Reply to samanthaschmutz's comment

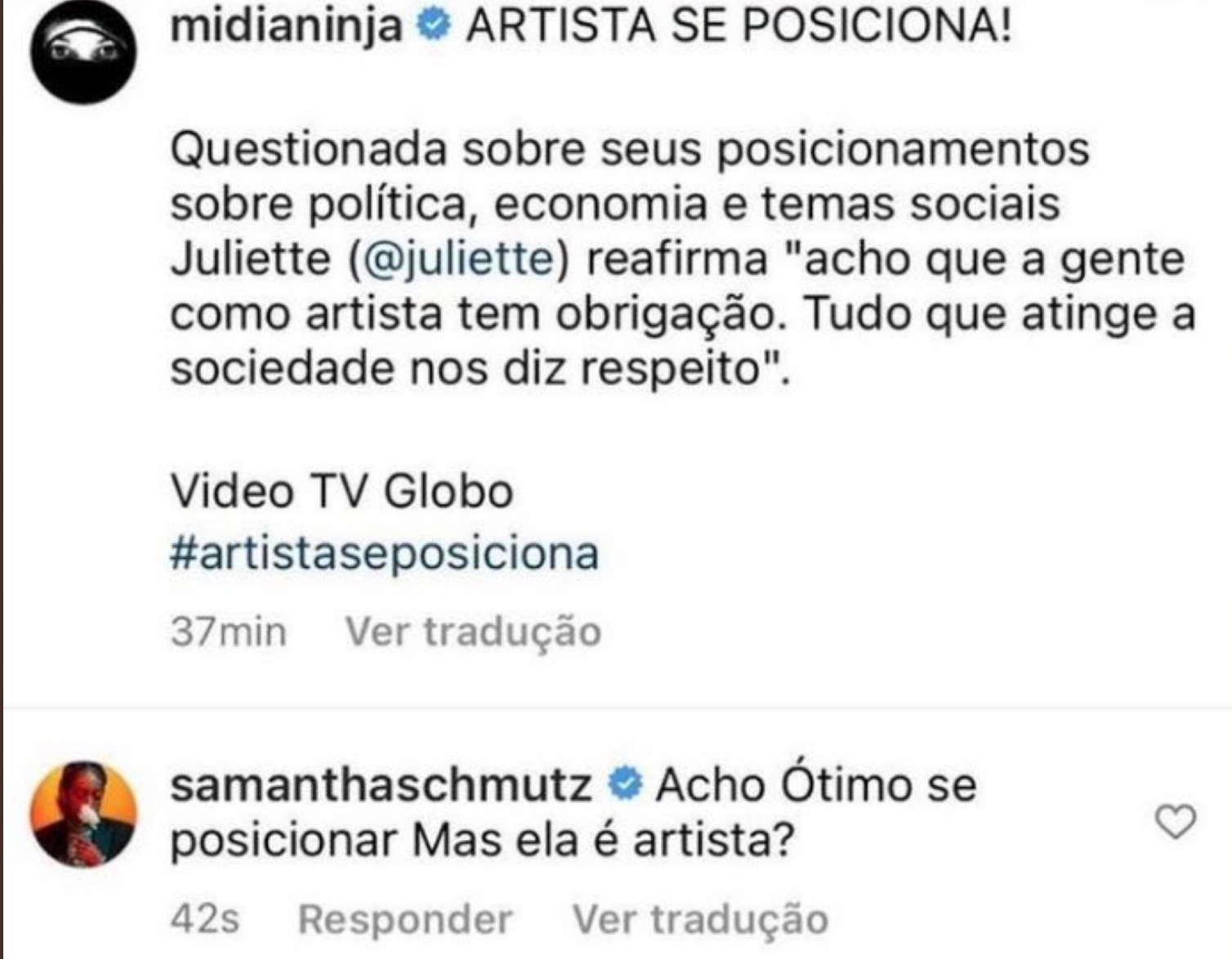405,919
